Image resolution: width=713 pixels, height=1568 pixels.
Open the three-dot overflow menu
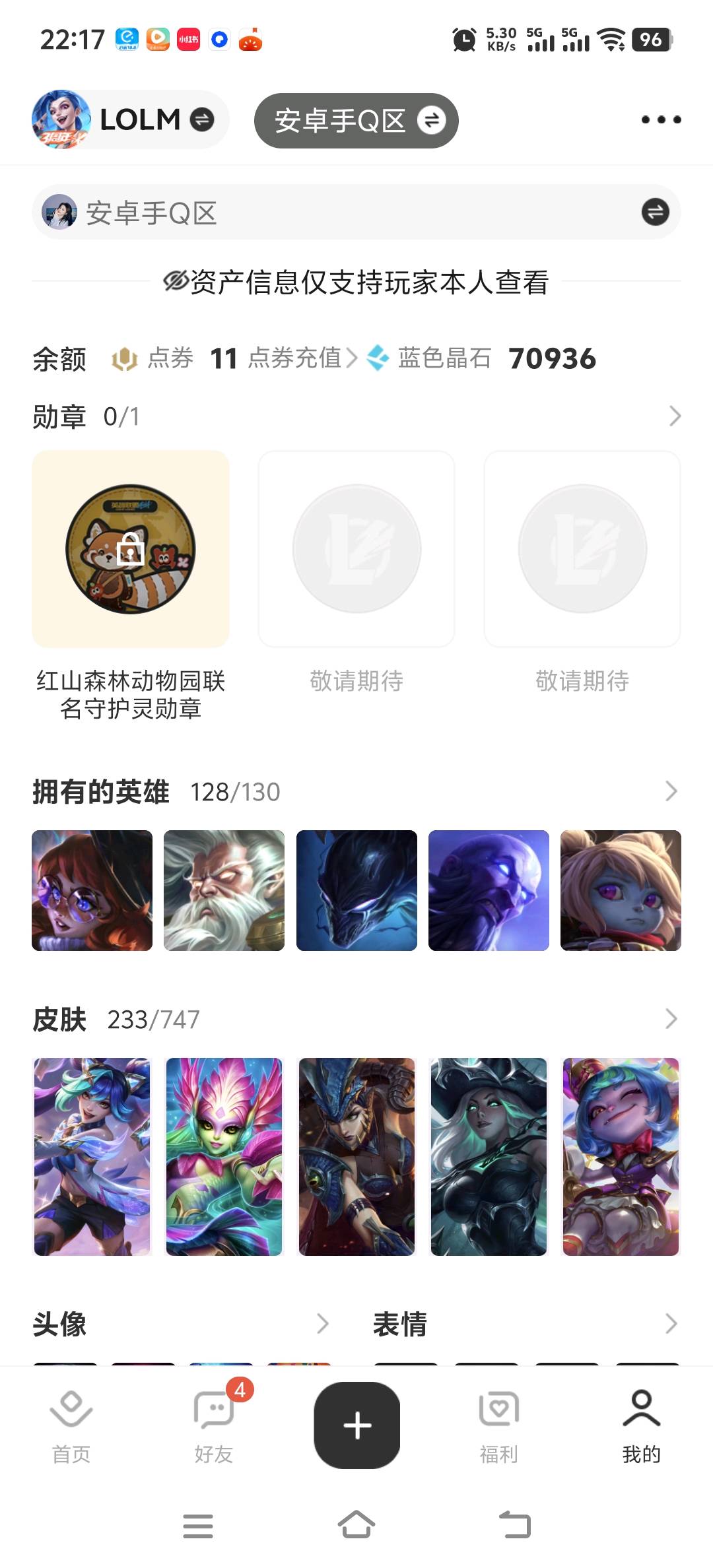point(661,119)
